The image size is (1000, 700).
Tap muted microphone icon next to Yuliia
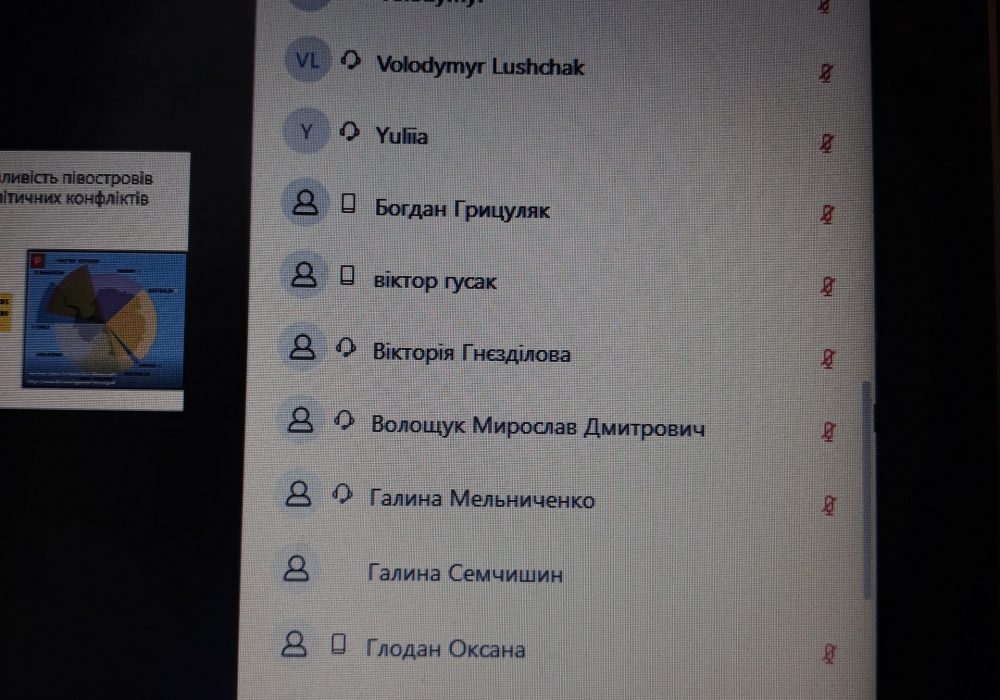(826, 143)
